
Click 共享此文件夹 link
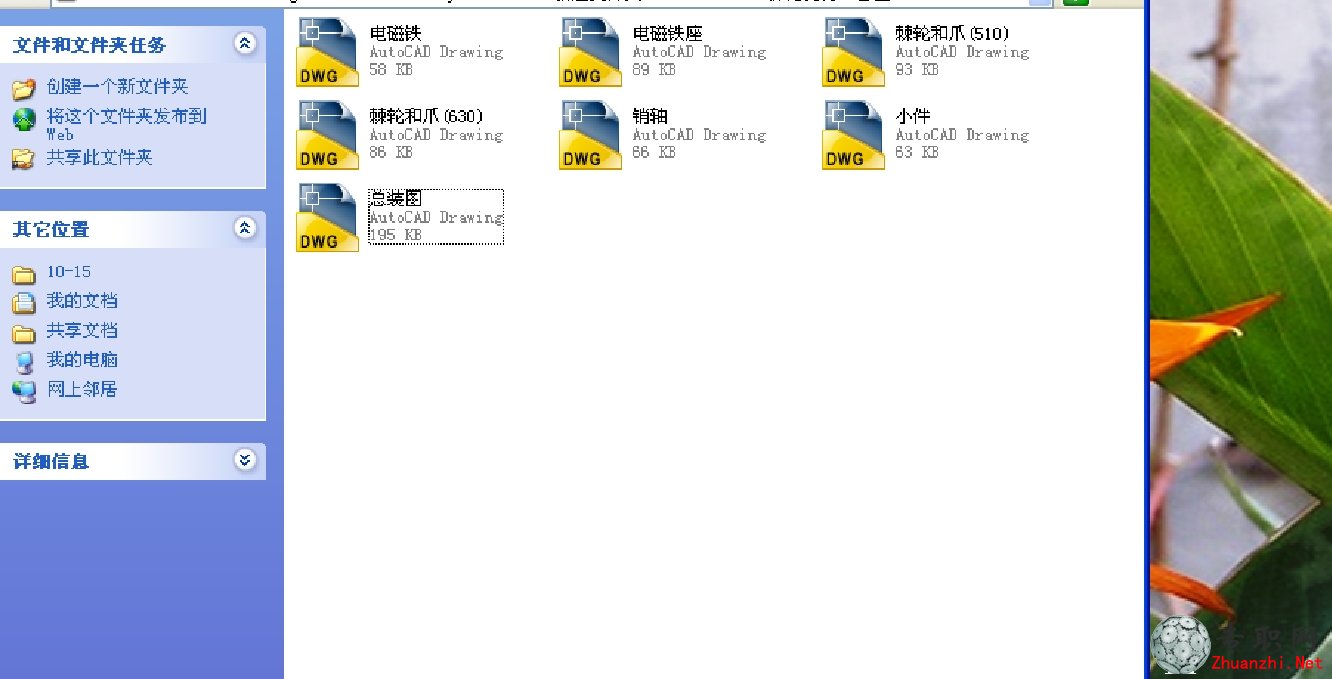(99, 158)
